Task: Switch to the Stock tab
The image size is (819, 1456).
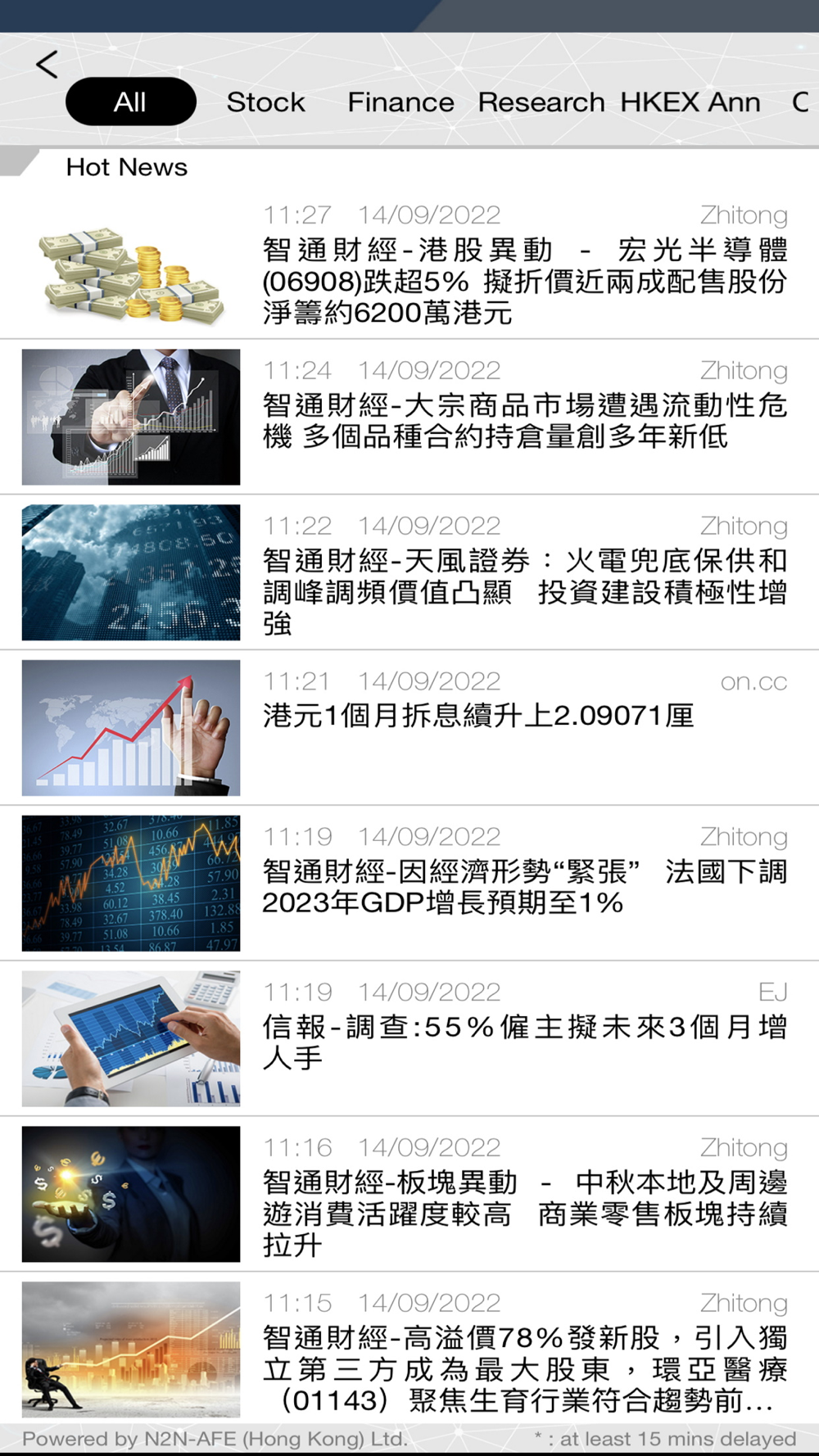Action: pos(265,102)
